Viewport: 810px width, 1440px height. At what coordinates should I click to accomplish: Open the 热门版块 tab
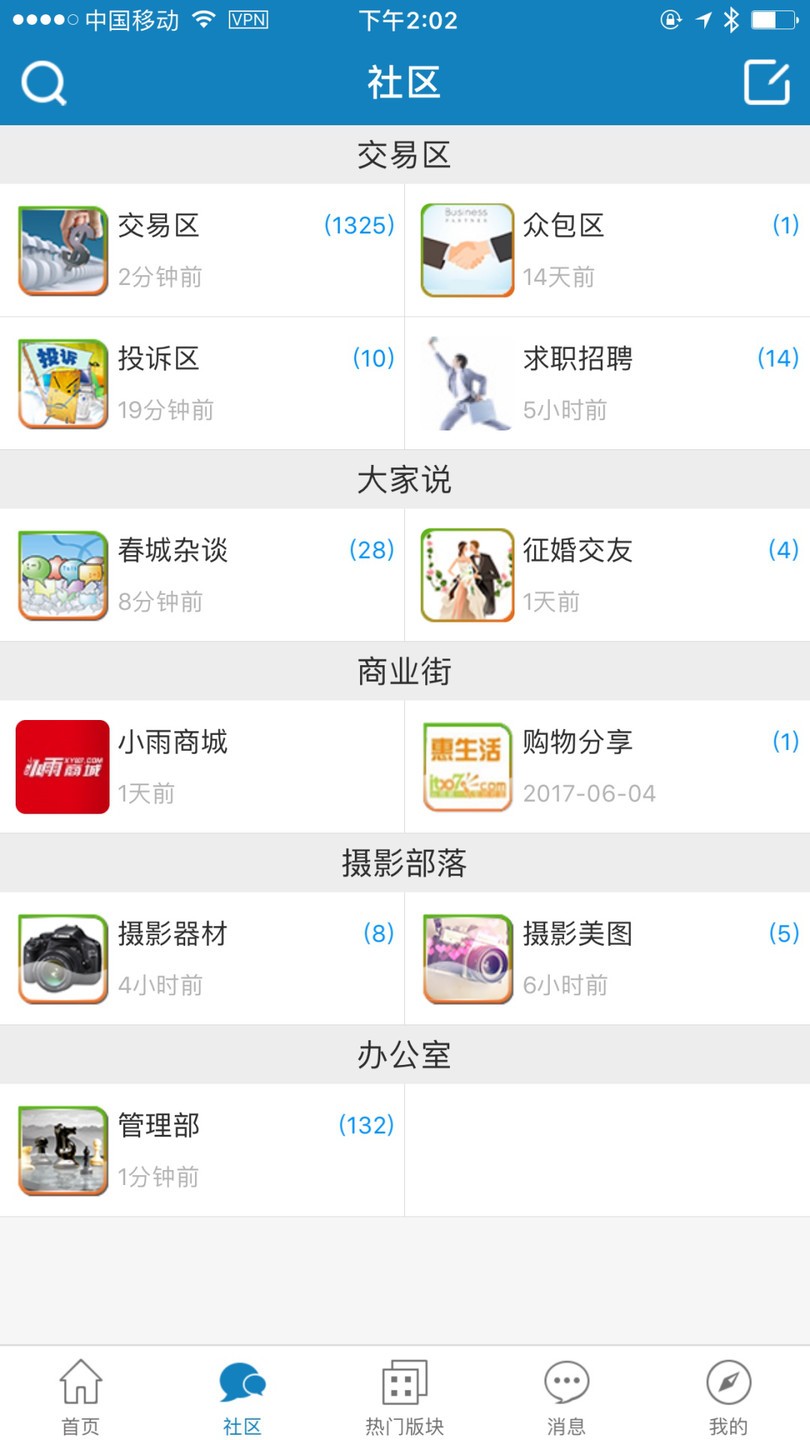point(404,1393)
